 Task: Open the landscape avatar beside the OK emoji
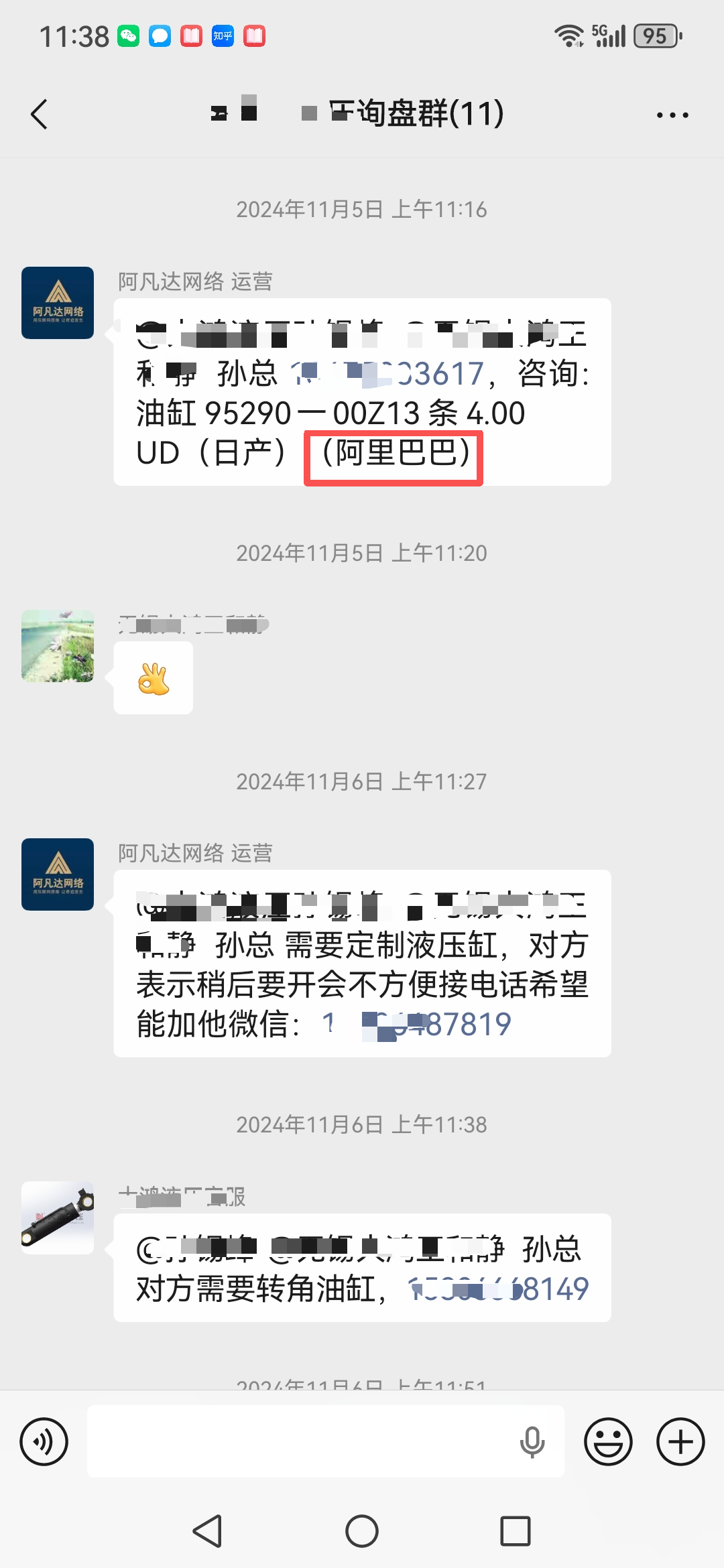(58, 646)
